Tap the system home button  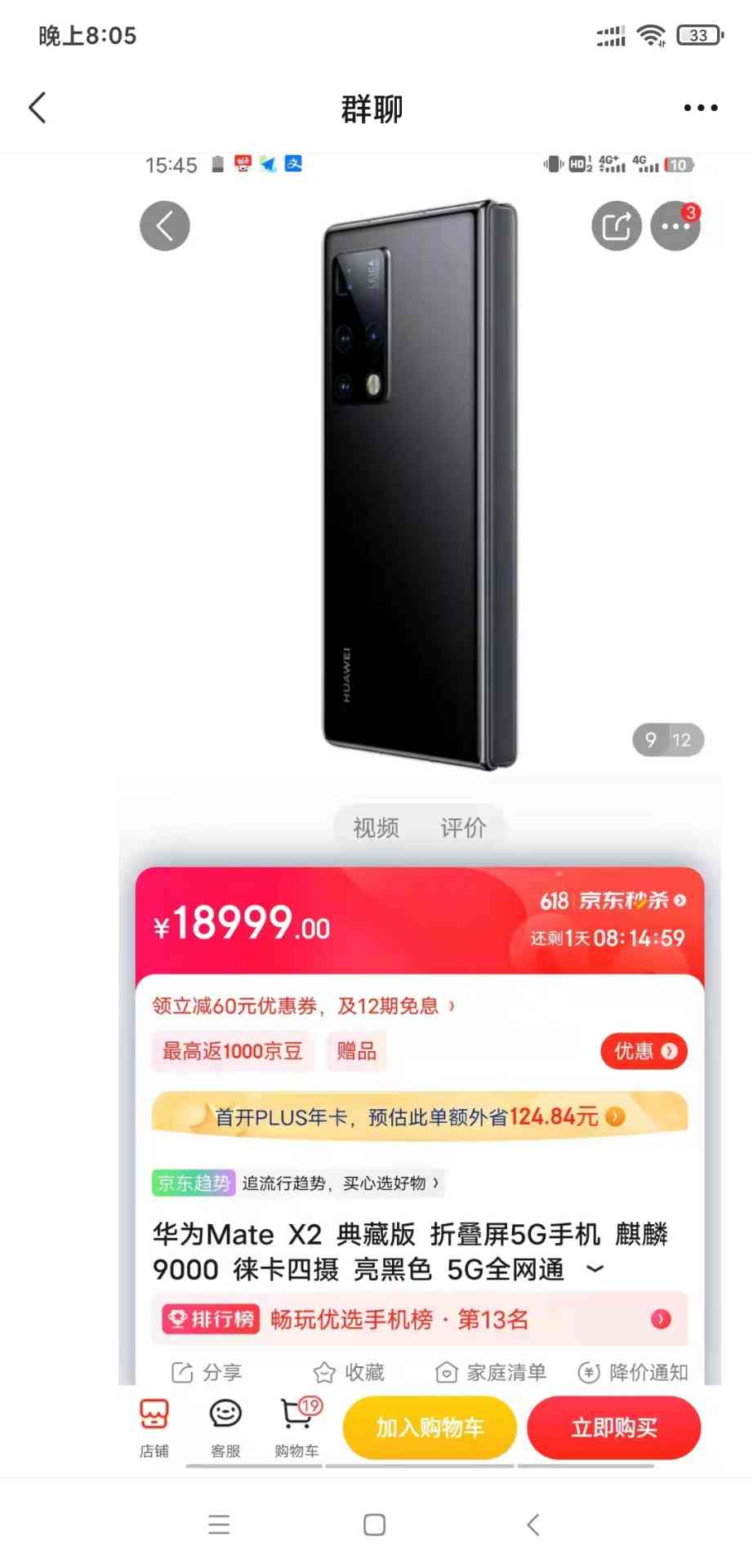(x=374, y=1524)
